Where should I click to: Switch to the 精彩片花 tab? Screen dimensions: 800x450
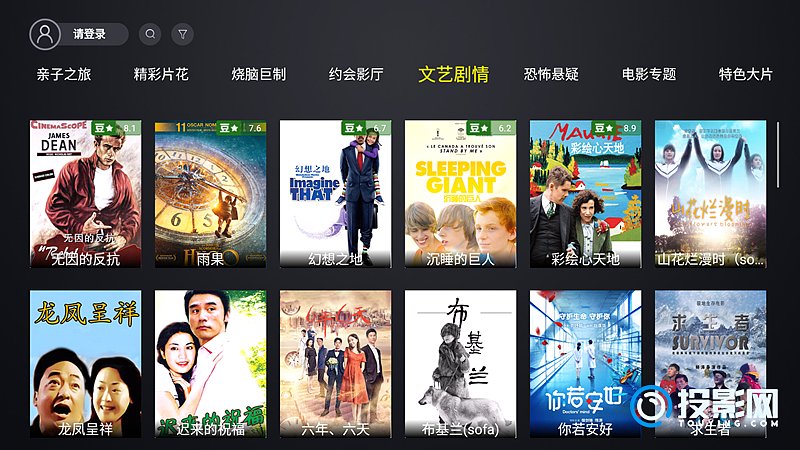161,75
